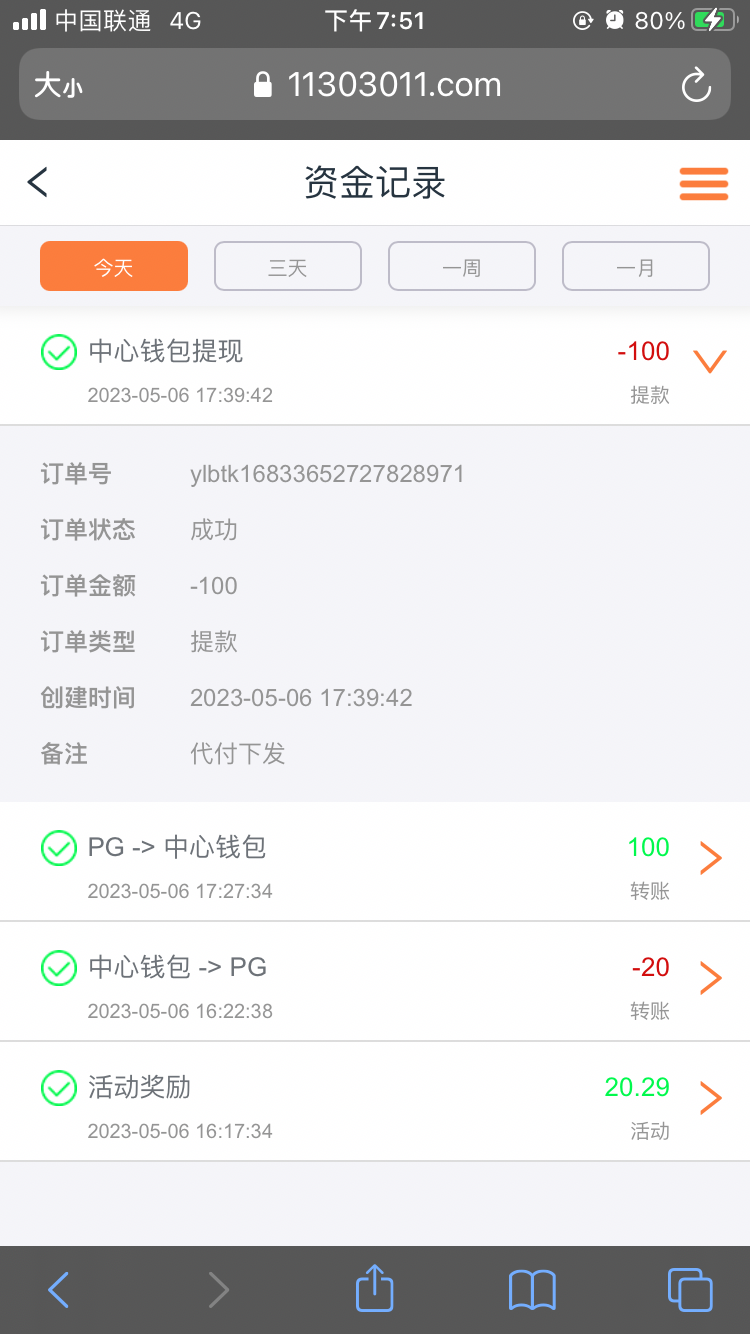Tap Safari's forward navigation button
Image resolution: width=750 pixels, height=1334 pixels.
[x=218, y=1290]
